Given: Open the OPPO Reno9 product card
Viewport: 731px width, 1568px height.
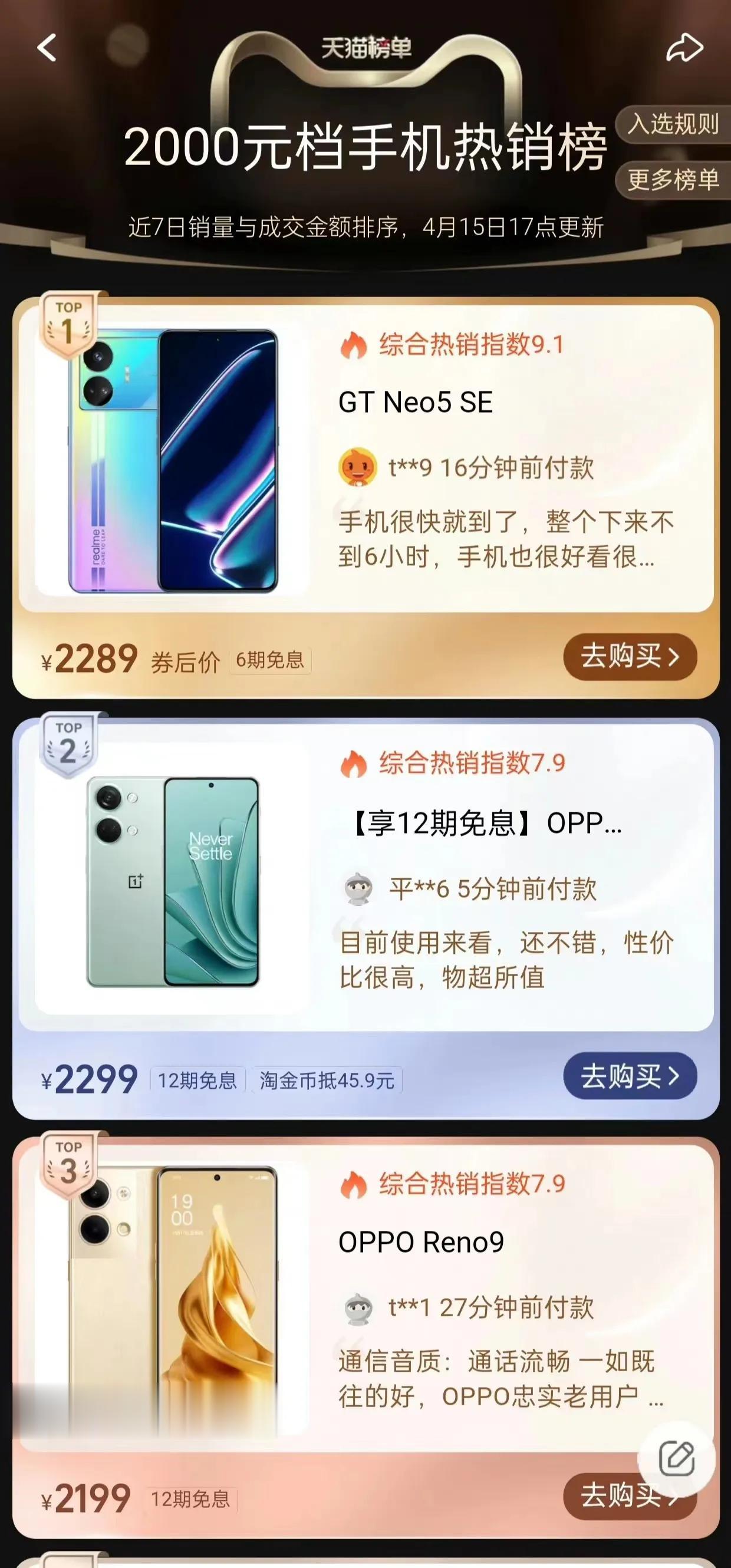Looking at the screenshot, I should pos(421,1242).
